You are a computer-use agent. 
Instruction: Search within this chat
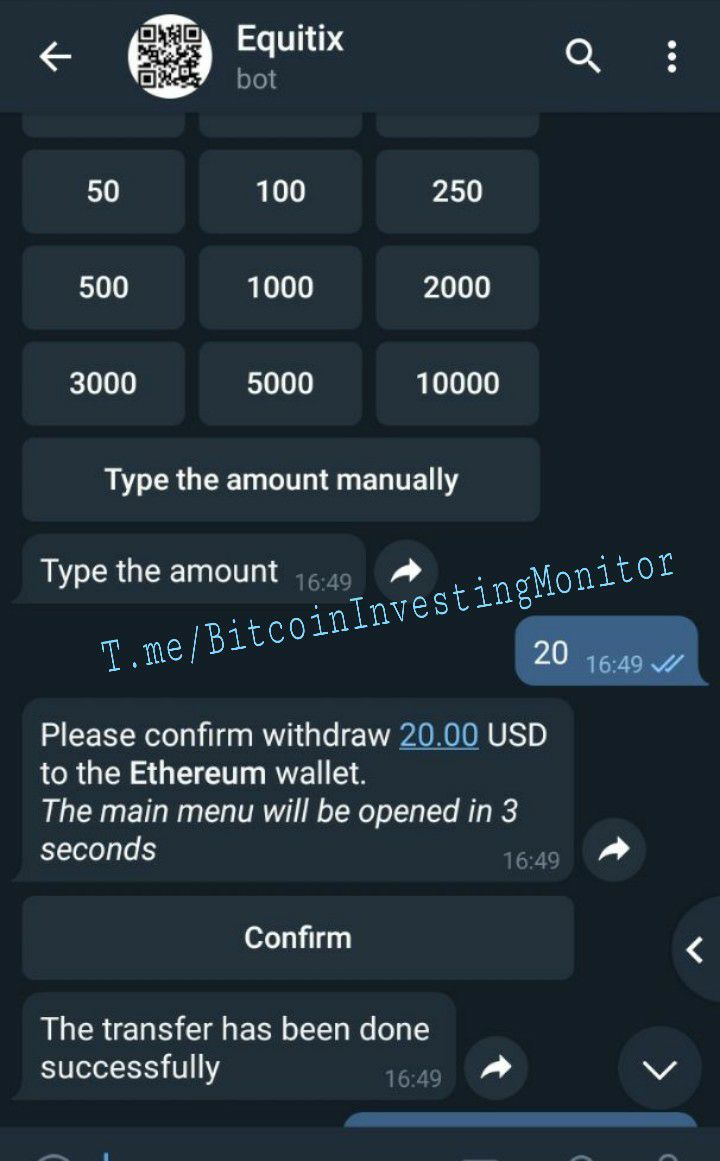[x=583, y=57]
